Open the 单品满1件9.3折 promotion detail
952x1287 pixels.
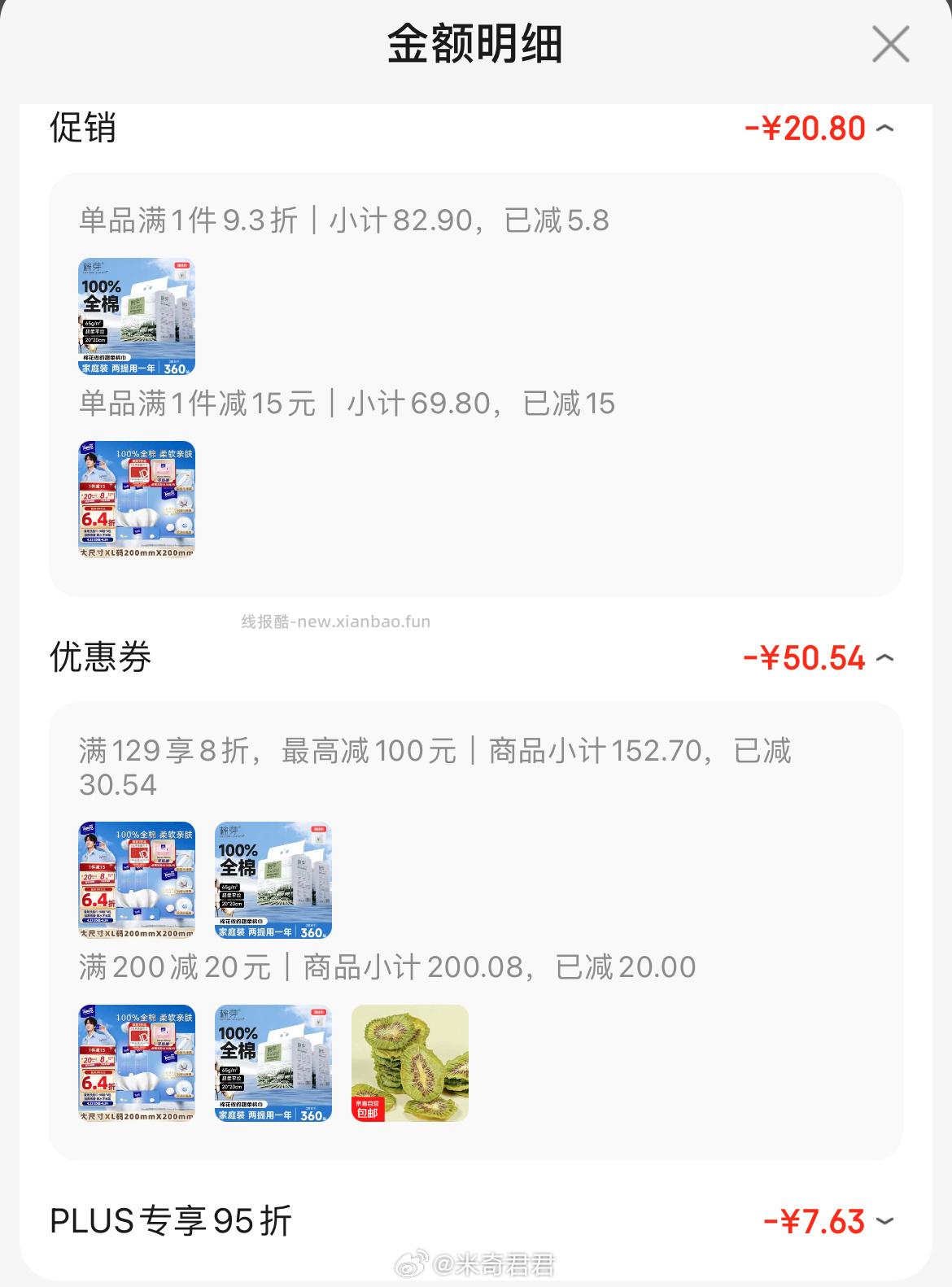pyautogui.click(x=342, y=218)
